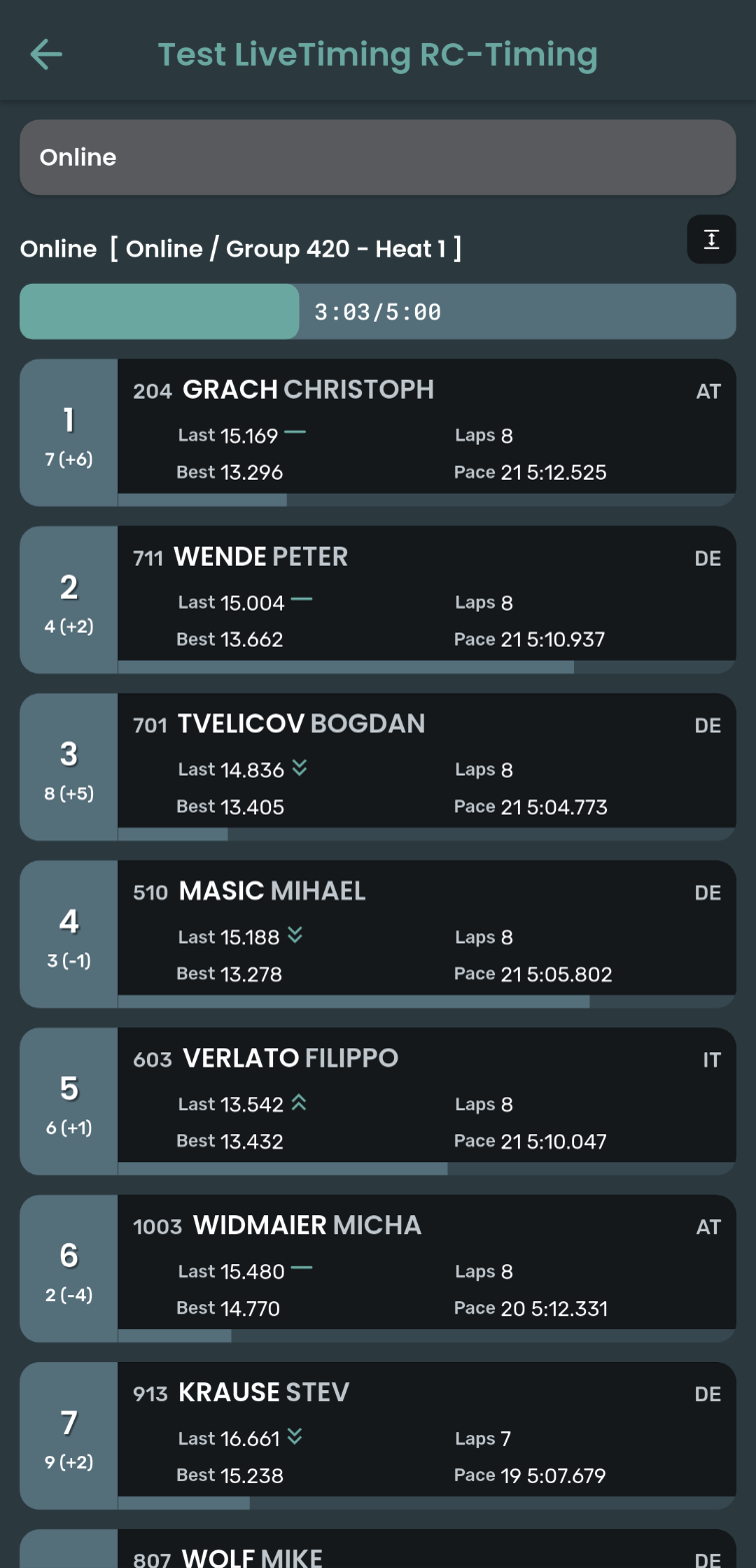
Task: Go back using the arrow icon
Action: (46, 54)
